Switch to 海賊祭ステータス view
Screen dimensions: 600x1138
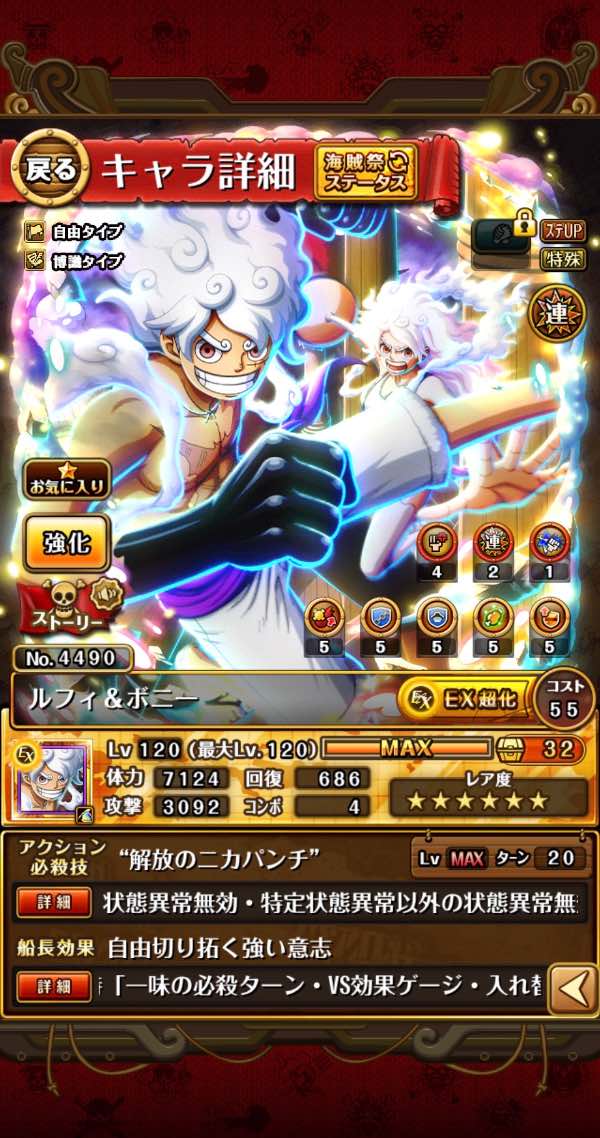[366, 171]
